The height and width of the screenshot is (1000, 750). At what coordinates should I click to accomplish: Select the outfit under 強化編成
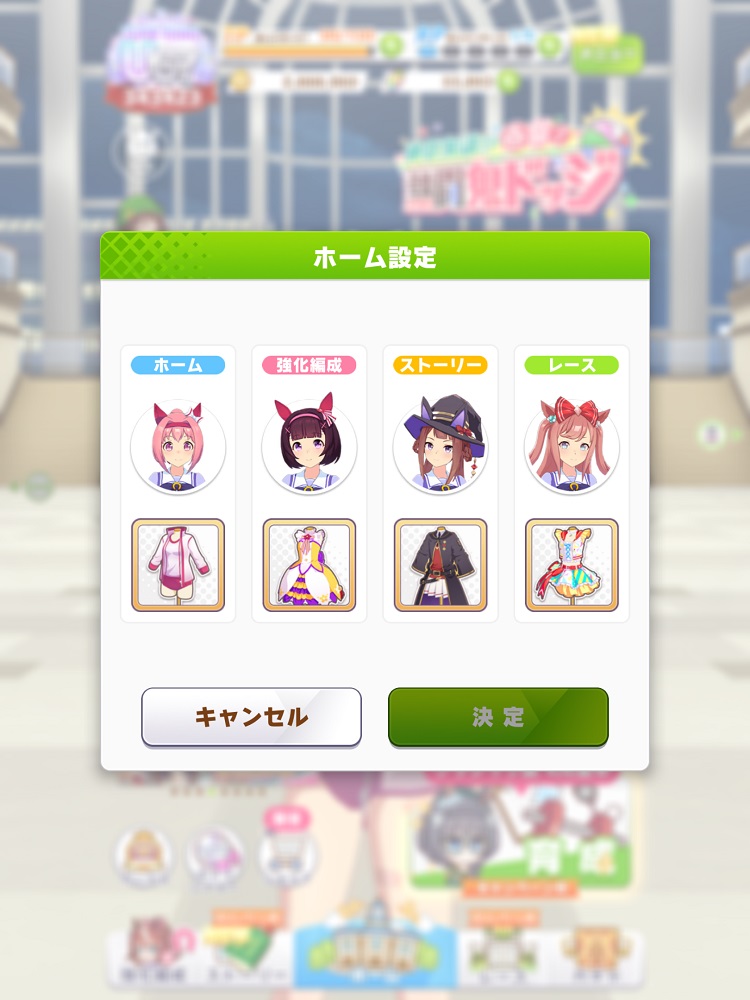pos(309,565)
